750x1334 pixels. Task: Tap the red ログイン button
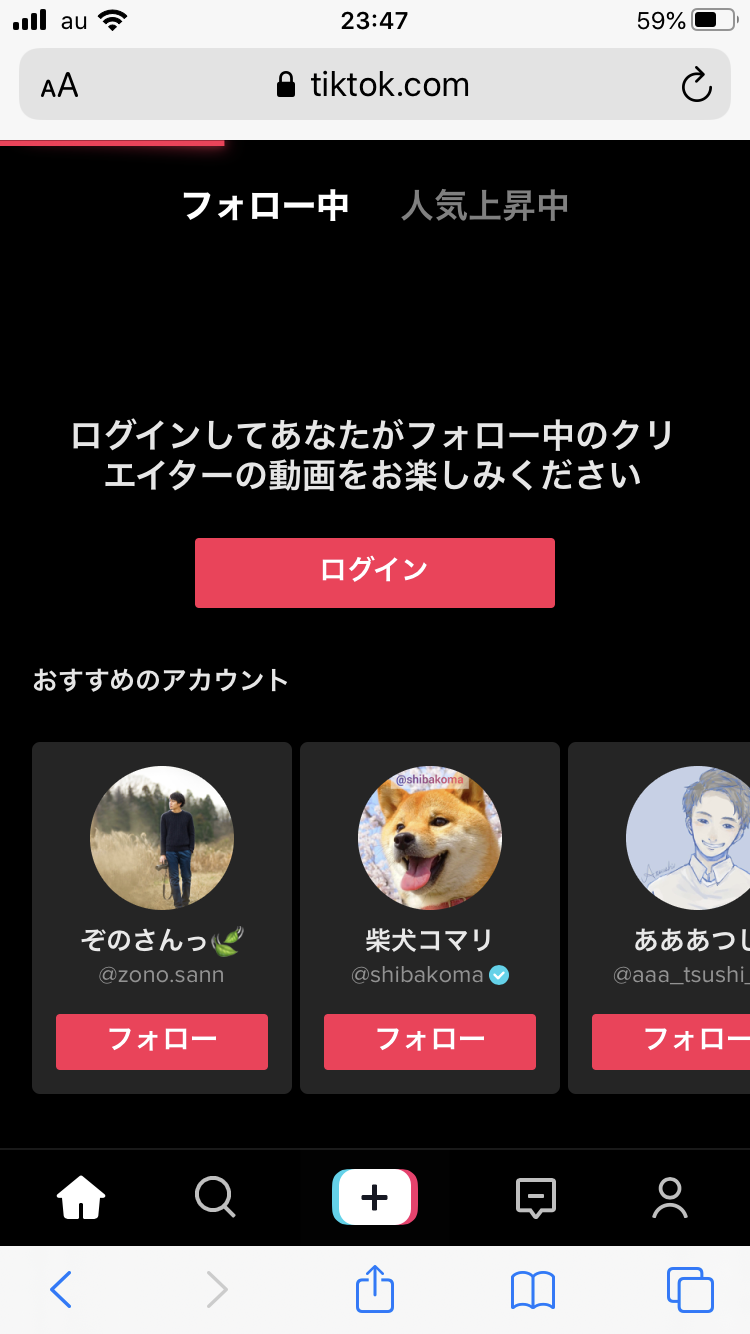click(x=374, y=572)
